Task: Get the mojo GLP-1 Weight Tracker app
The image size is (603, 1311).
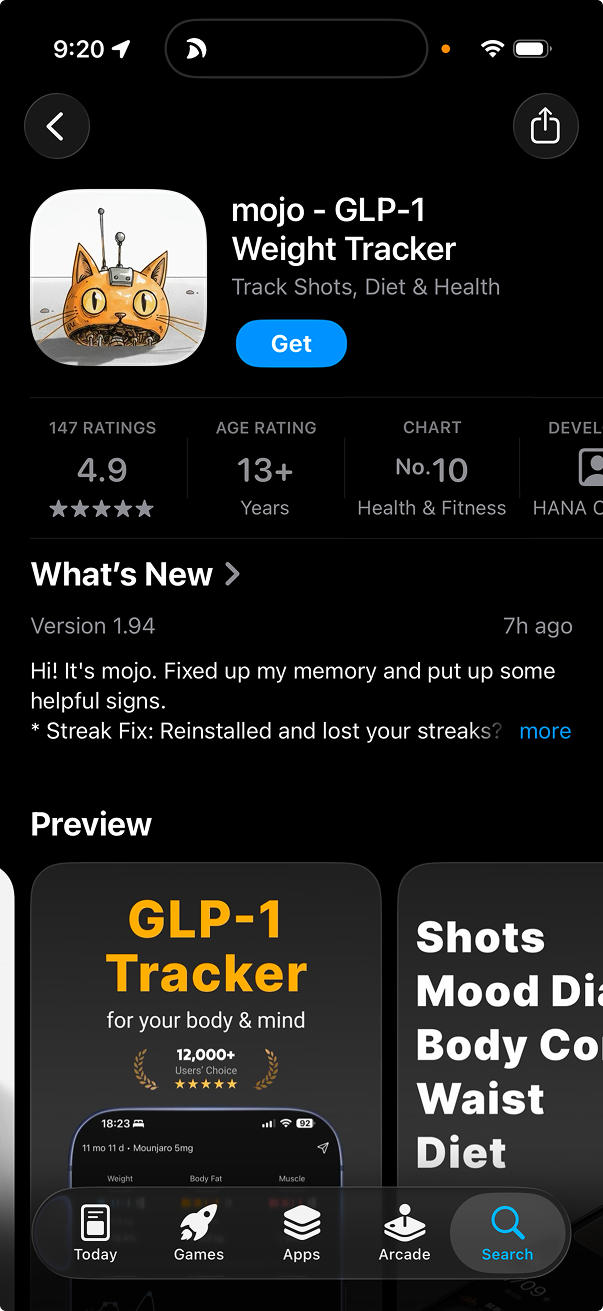Action: (291, 344)
